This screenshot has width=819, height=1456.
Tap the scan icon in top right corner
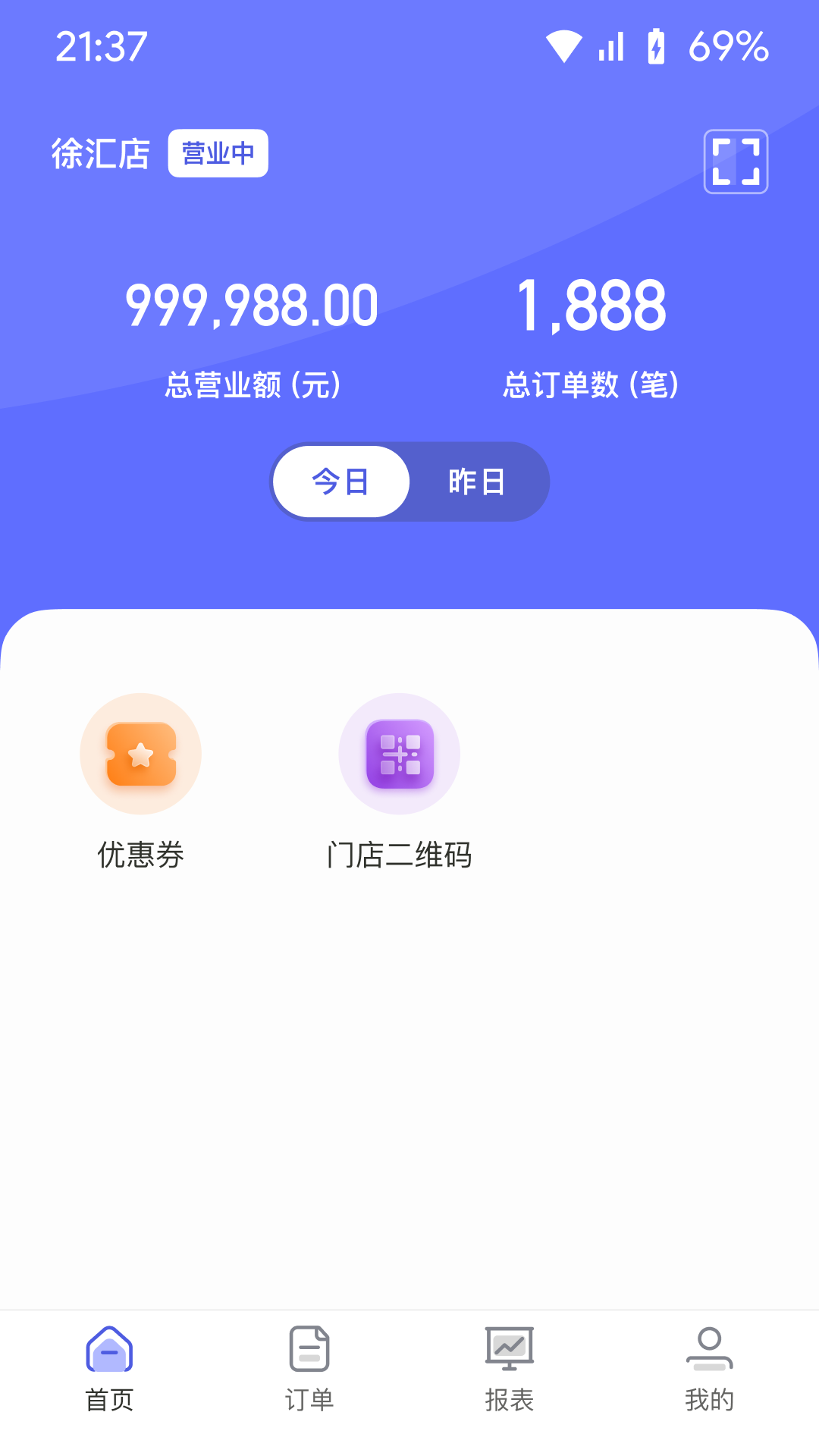tap(736, 162)
